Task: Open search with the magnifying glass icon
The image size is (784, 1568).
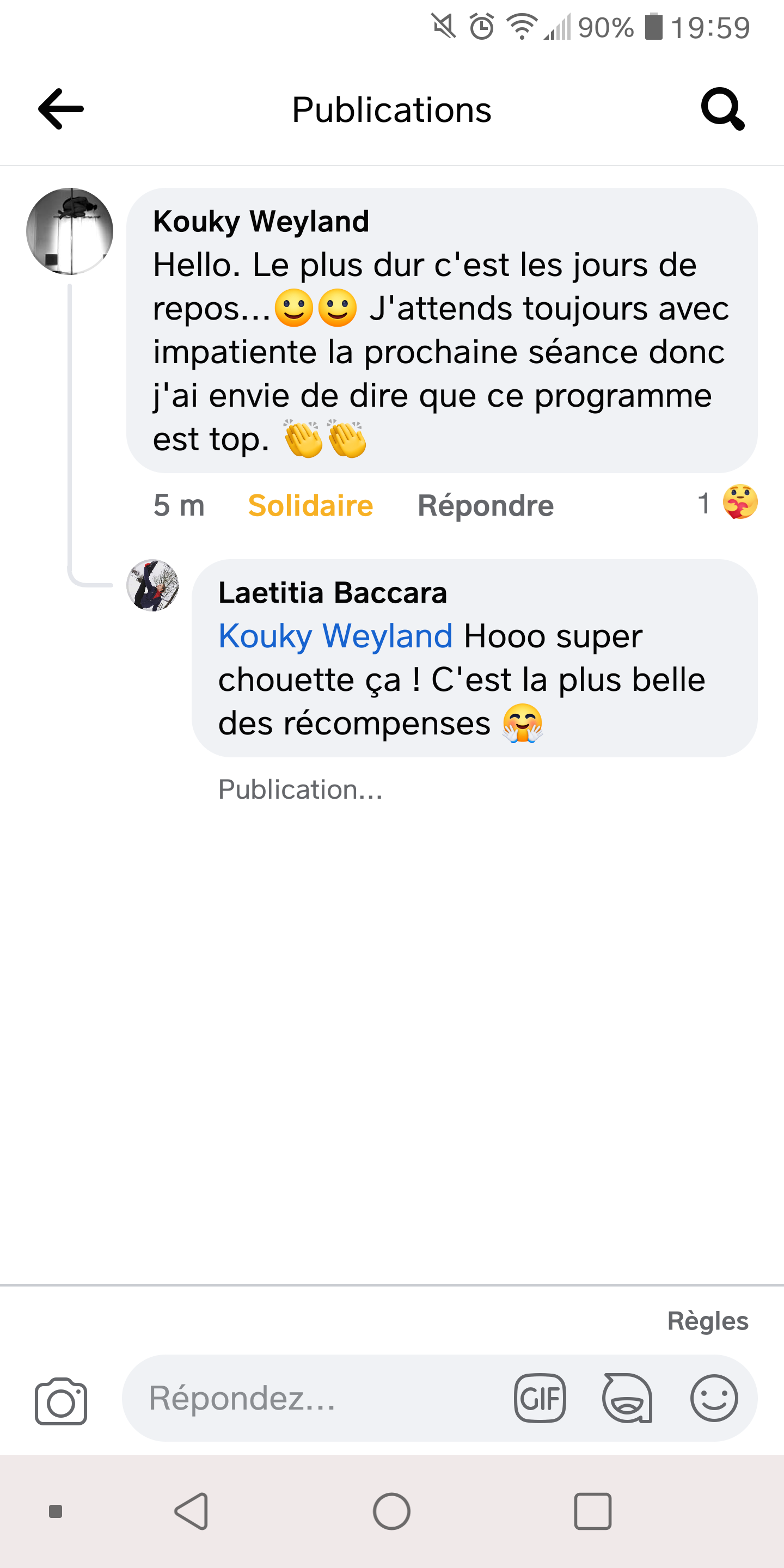Action: tap(722, 109)
